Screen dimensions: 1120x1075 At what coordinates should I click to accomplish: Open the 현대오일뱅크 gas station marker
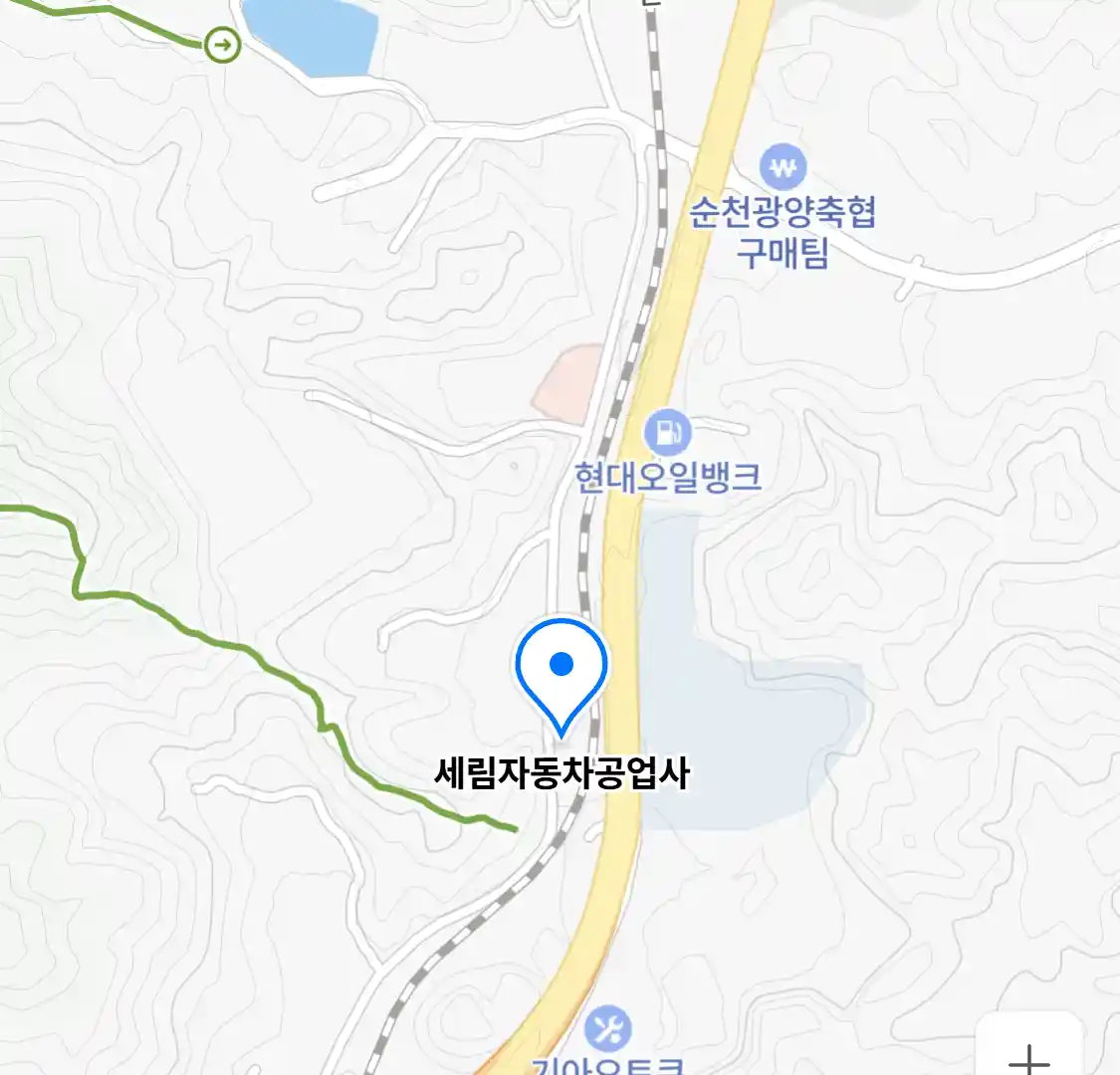click(667, 433)
